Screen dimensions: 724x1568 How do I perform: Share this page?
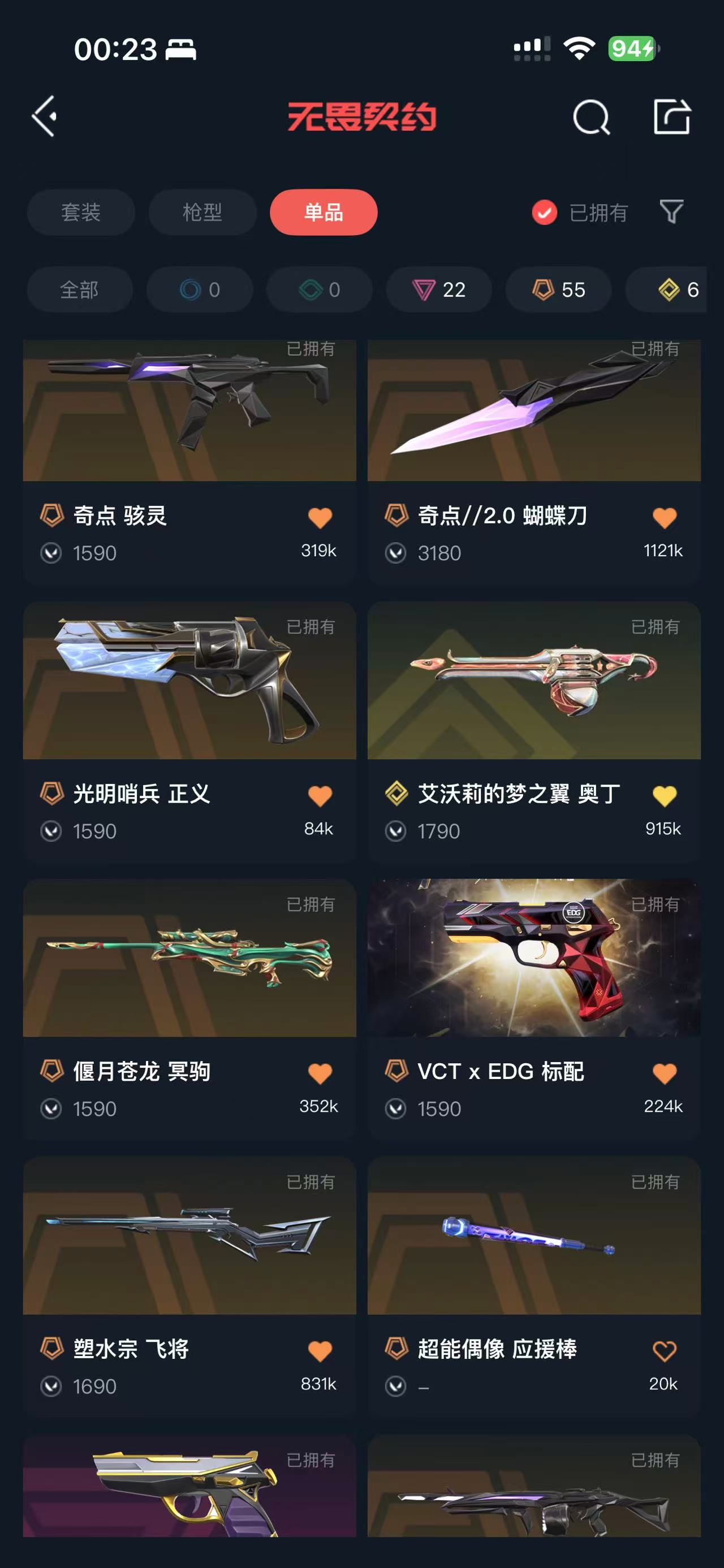tap(672, 116)
